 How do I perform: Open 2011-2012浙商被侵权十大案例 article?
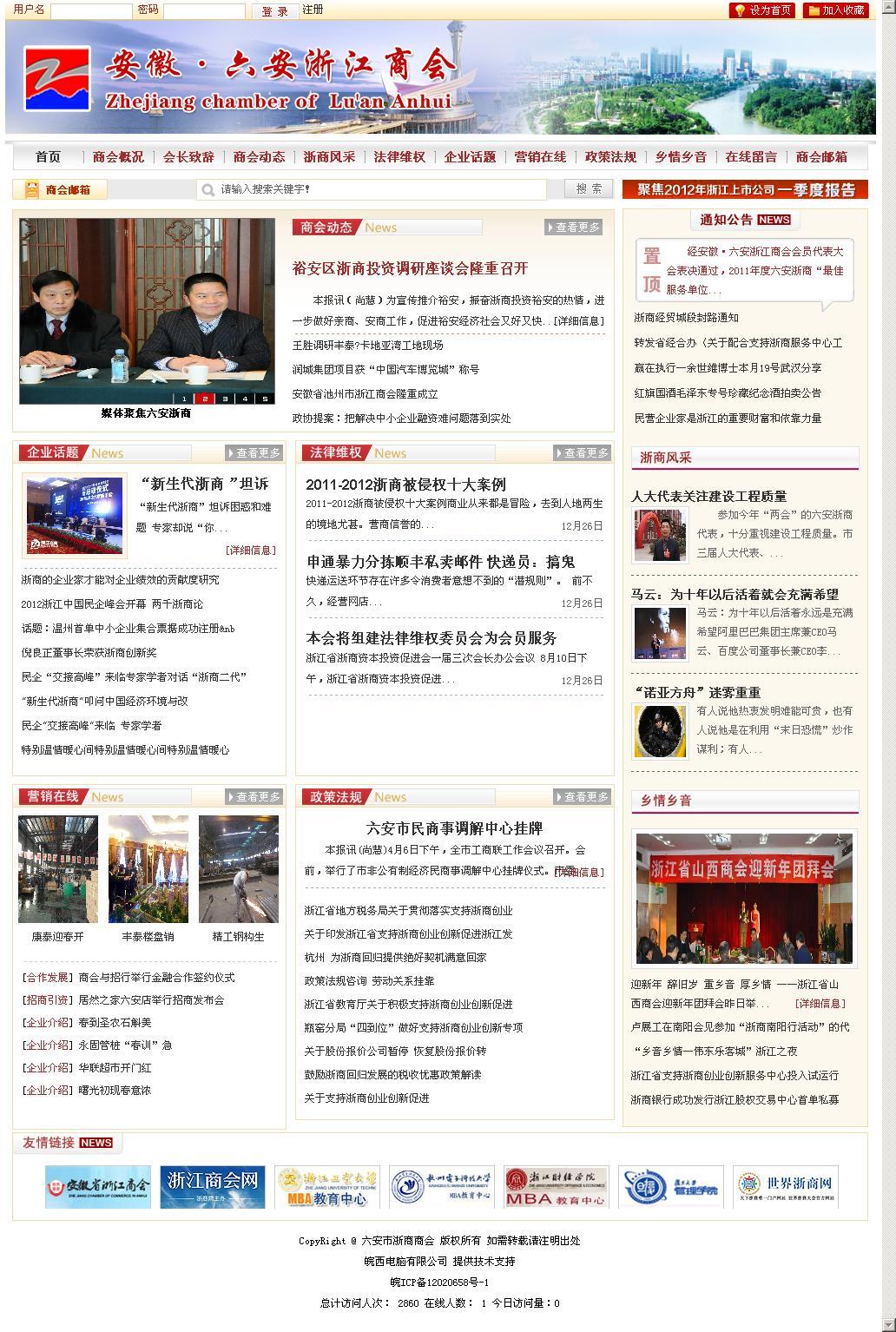pos(405,485)
